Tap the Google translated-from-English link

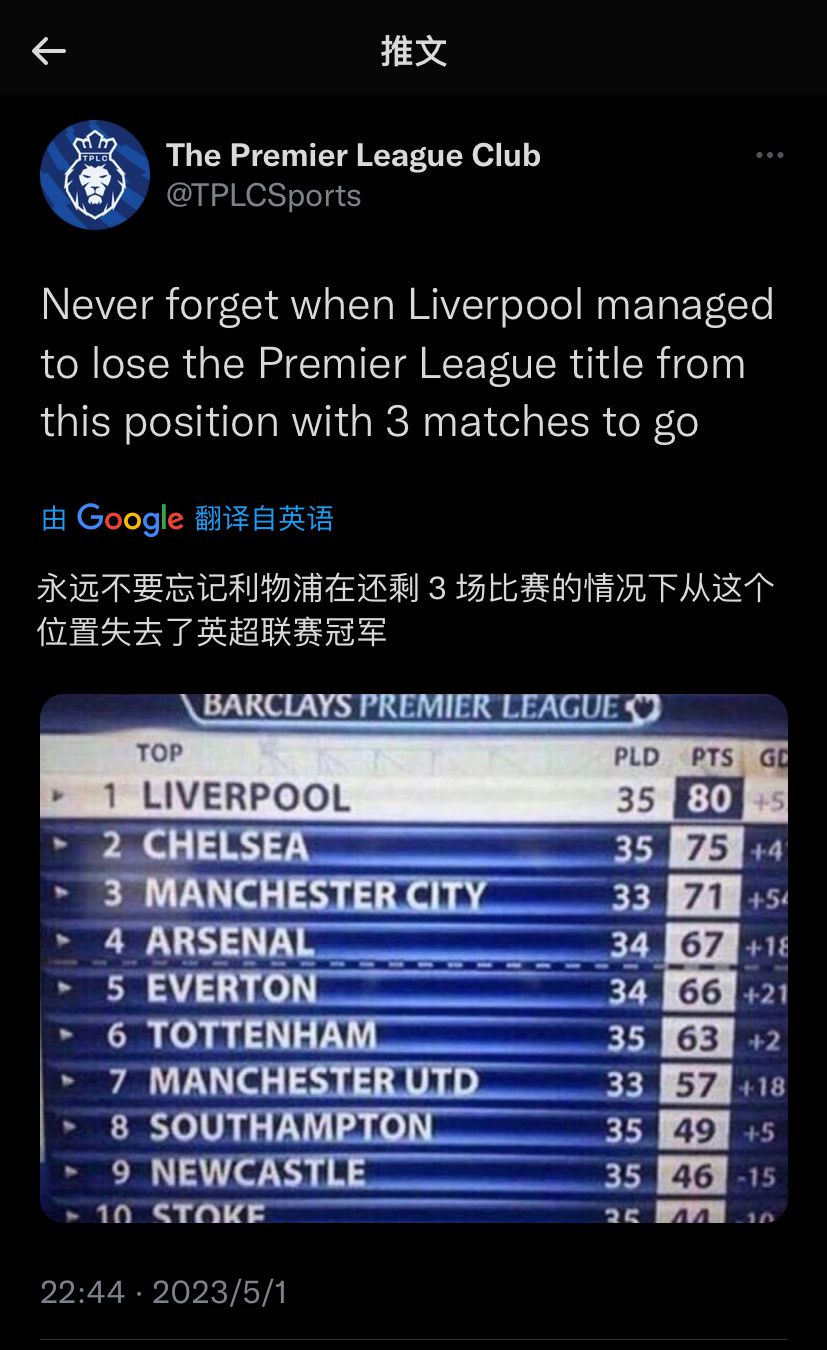tap(188, 518)
